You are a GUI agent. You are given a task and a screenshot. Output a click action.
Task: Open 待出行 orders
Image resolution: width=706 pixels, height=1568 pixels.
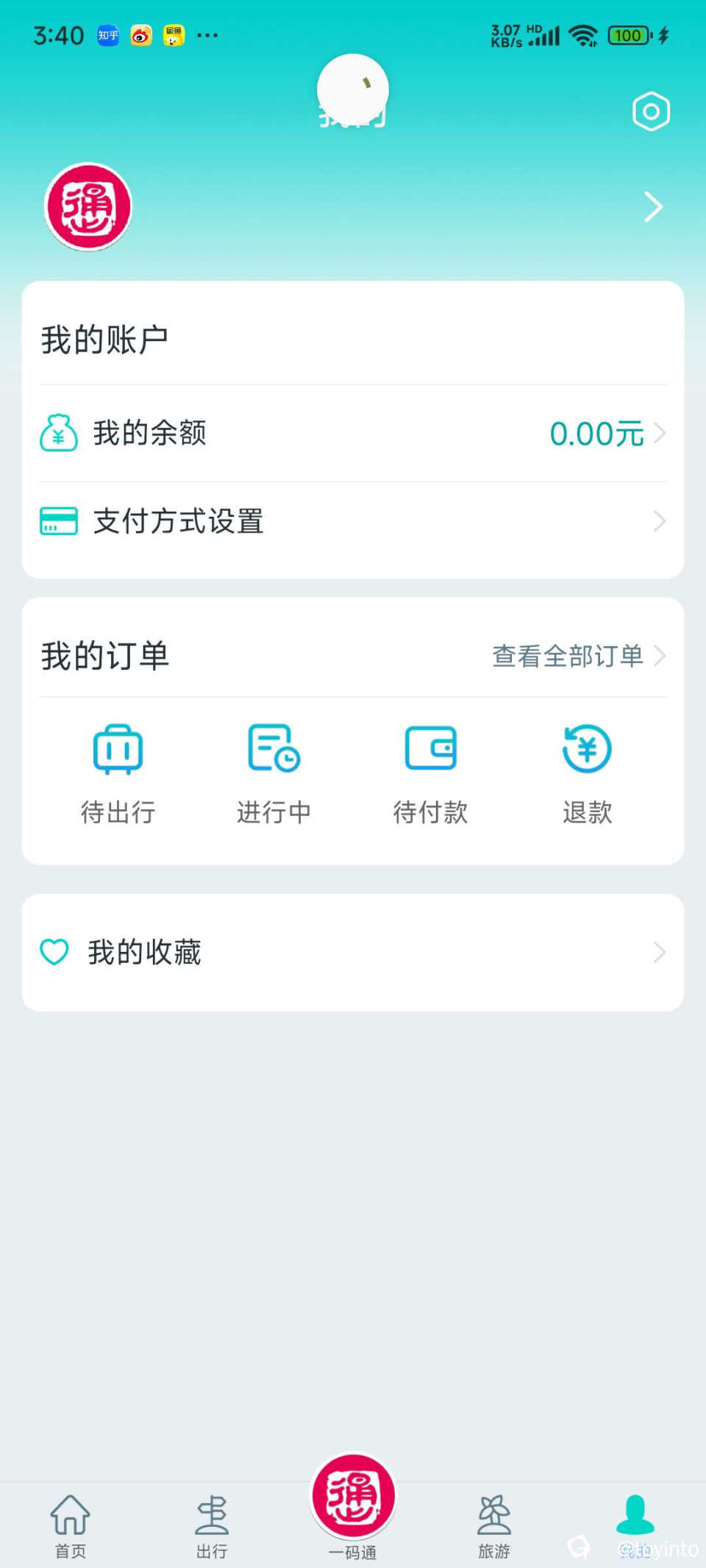coord(118,773)
